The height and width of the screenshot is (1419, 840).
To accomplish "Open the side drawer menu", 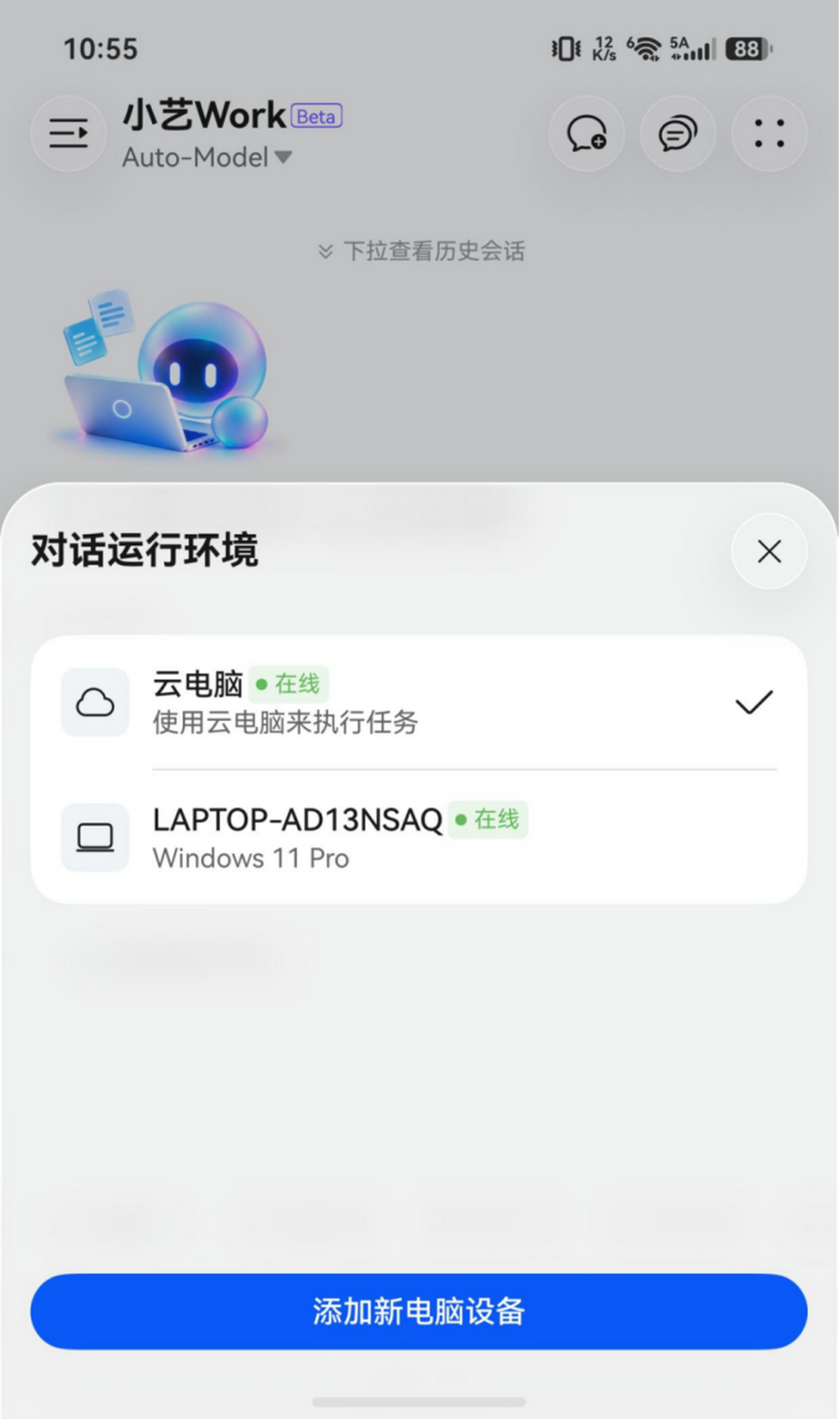I will click(x=68, y=133).
